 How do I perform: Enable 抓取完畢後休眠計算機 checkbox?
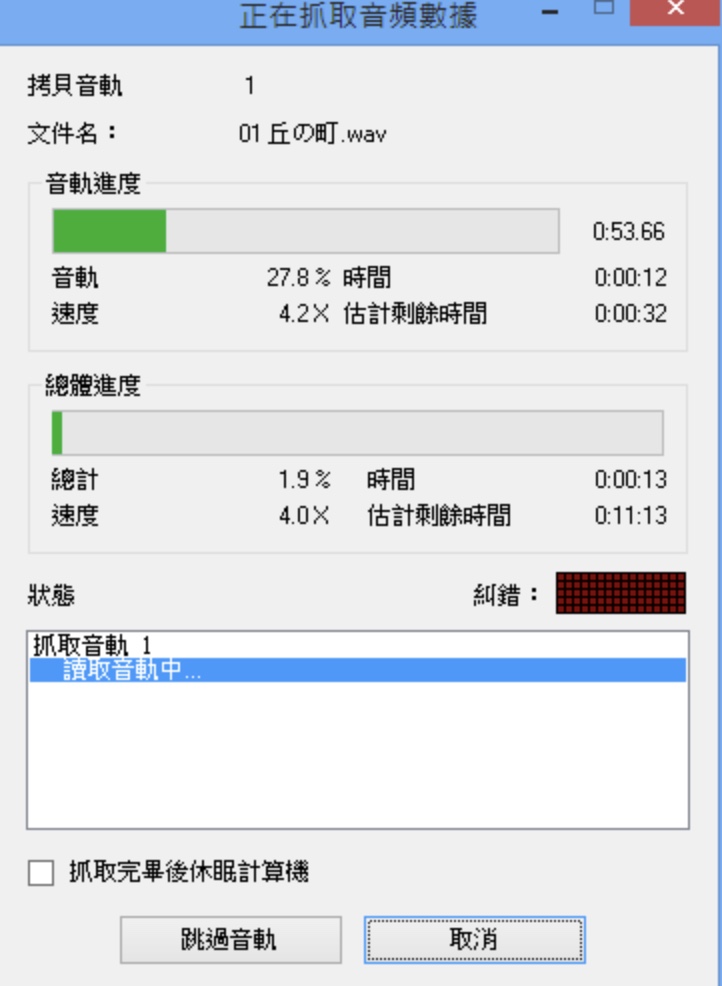point(41,873)
